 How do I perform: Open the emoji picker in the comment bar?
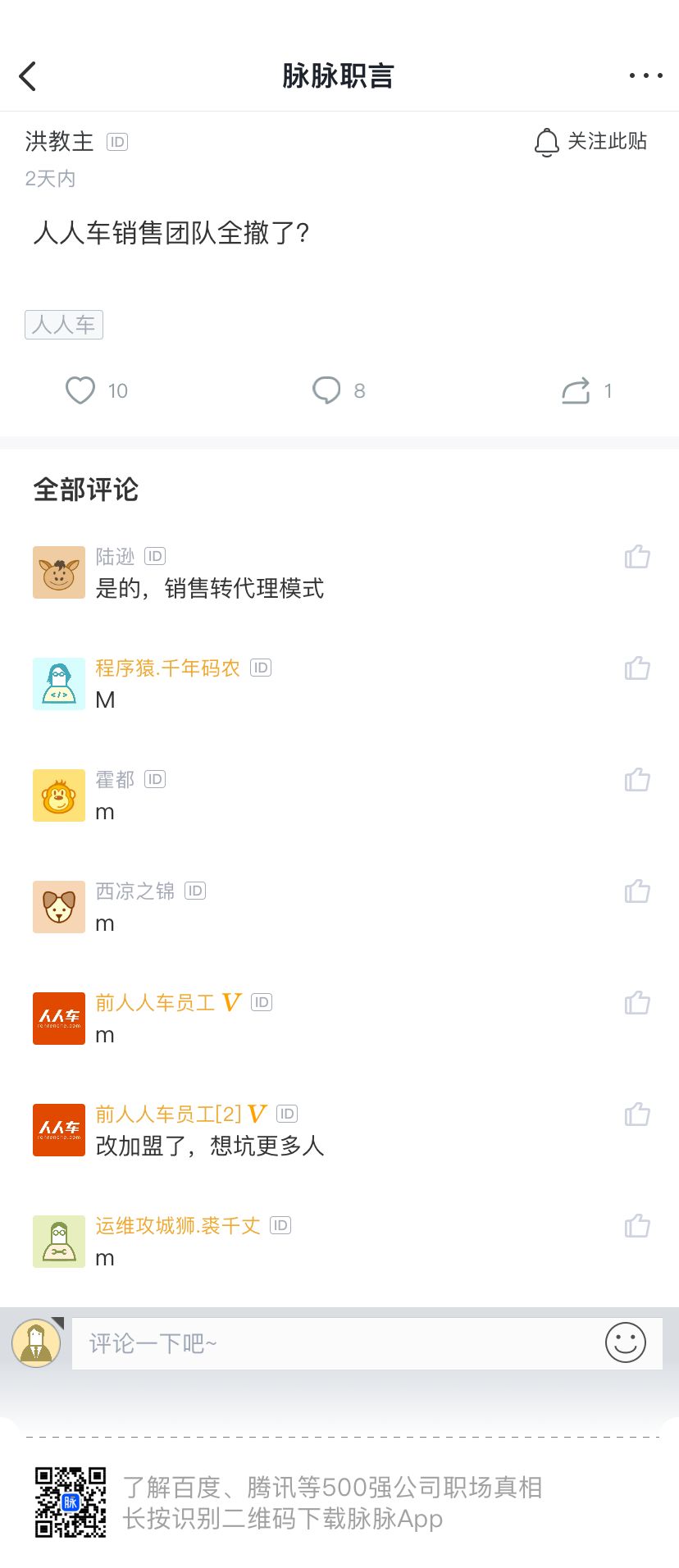pos(626,1342)
